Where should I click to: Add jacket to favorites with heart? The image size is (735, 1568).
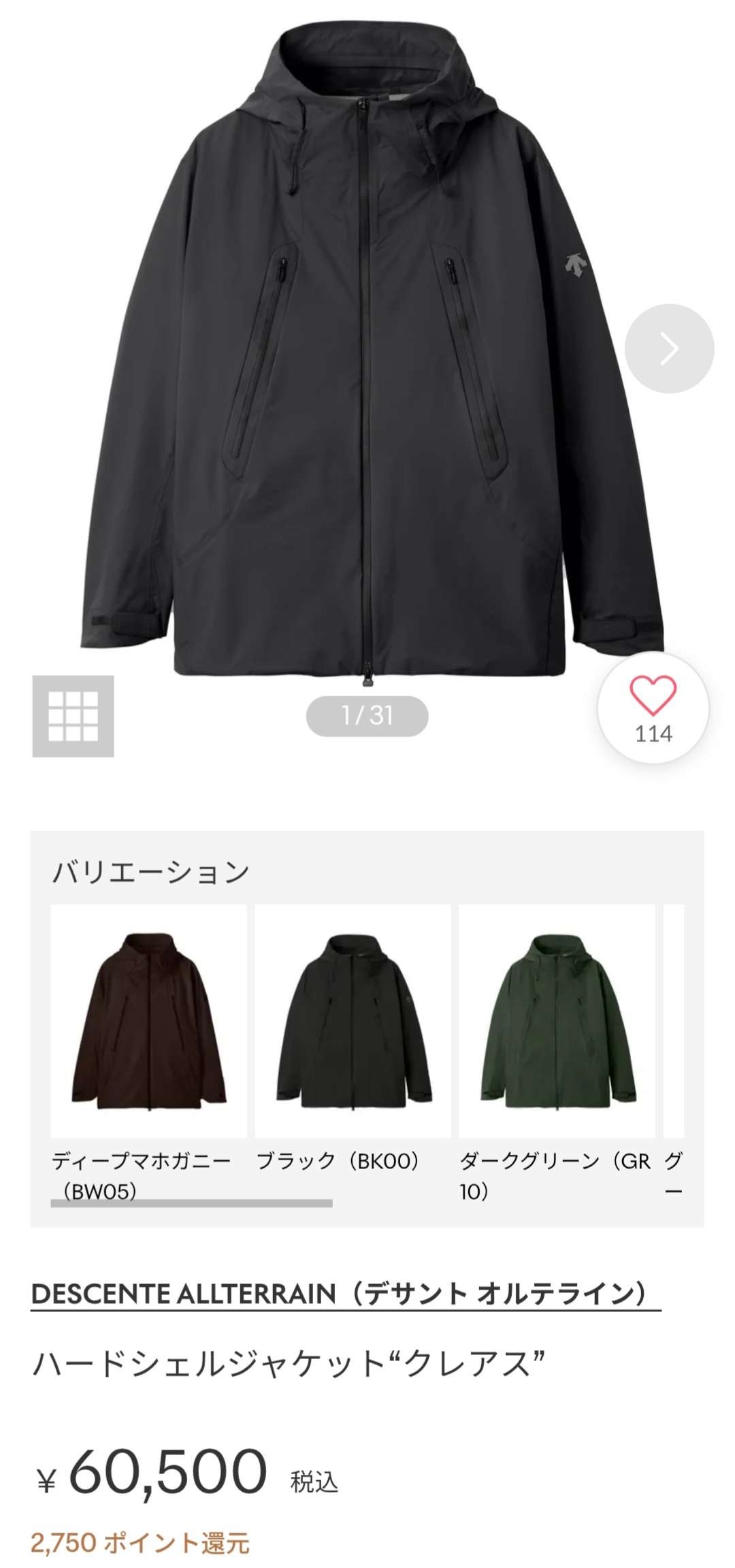(653, 708)
